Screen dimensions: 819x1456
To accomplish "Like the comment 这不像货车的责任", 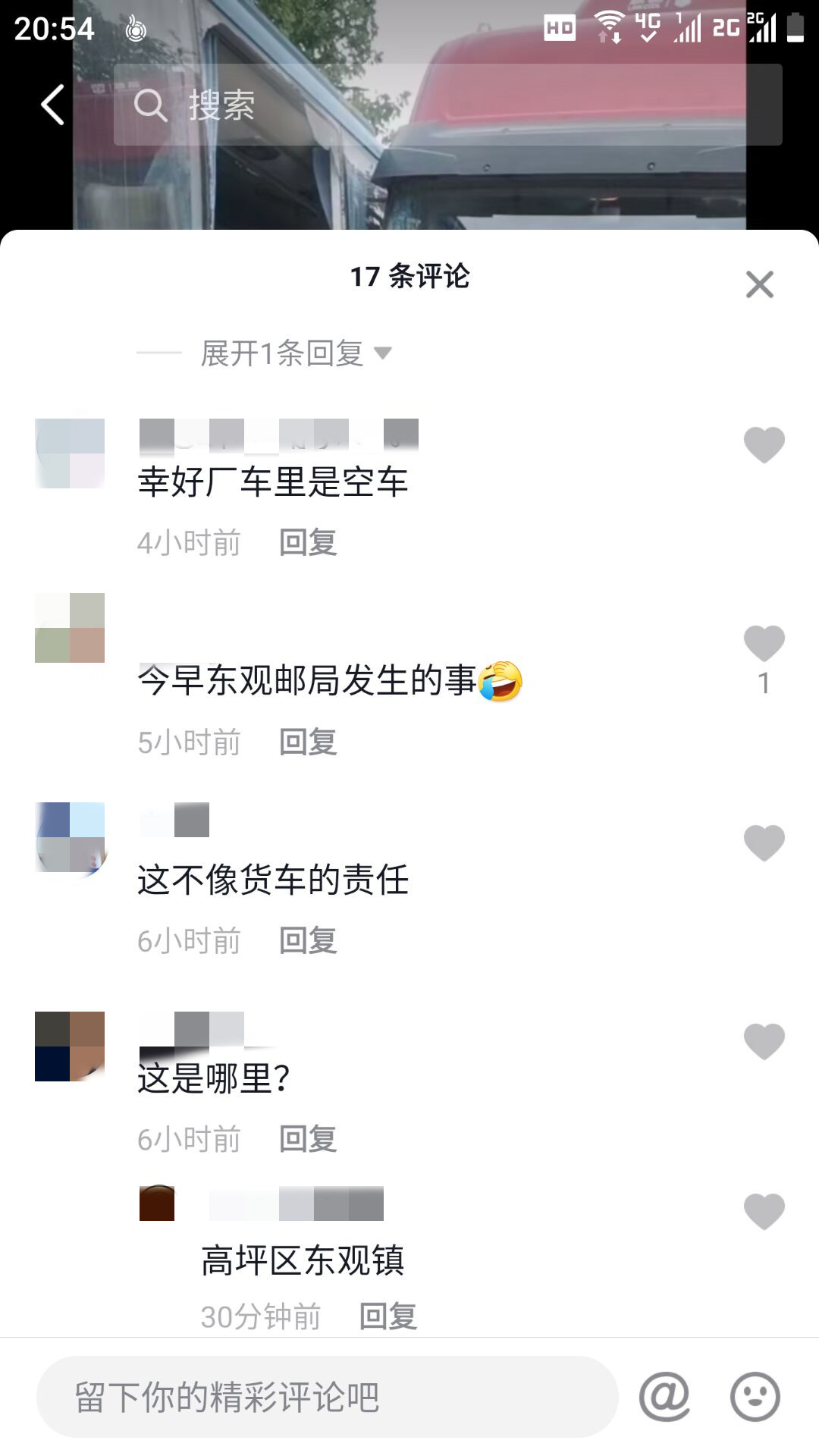I will 764,843.
